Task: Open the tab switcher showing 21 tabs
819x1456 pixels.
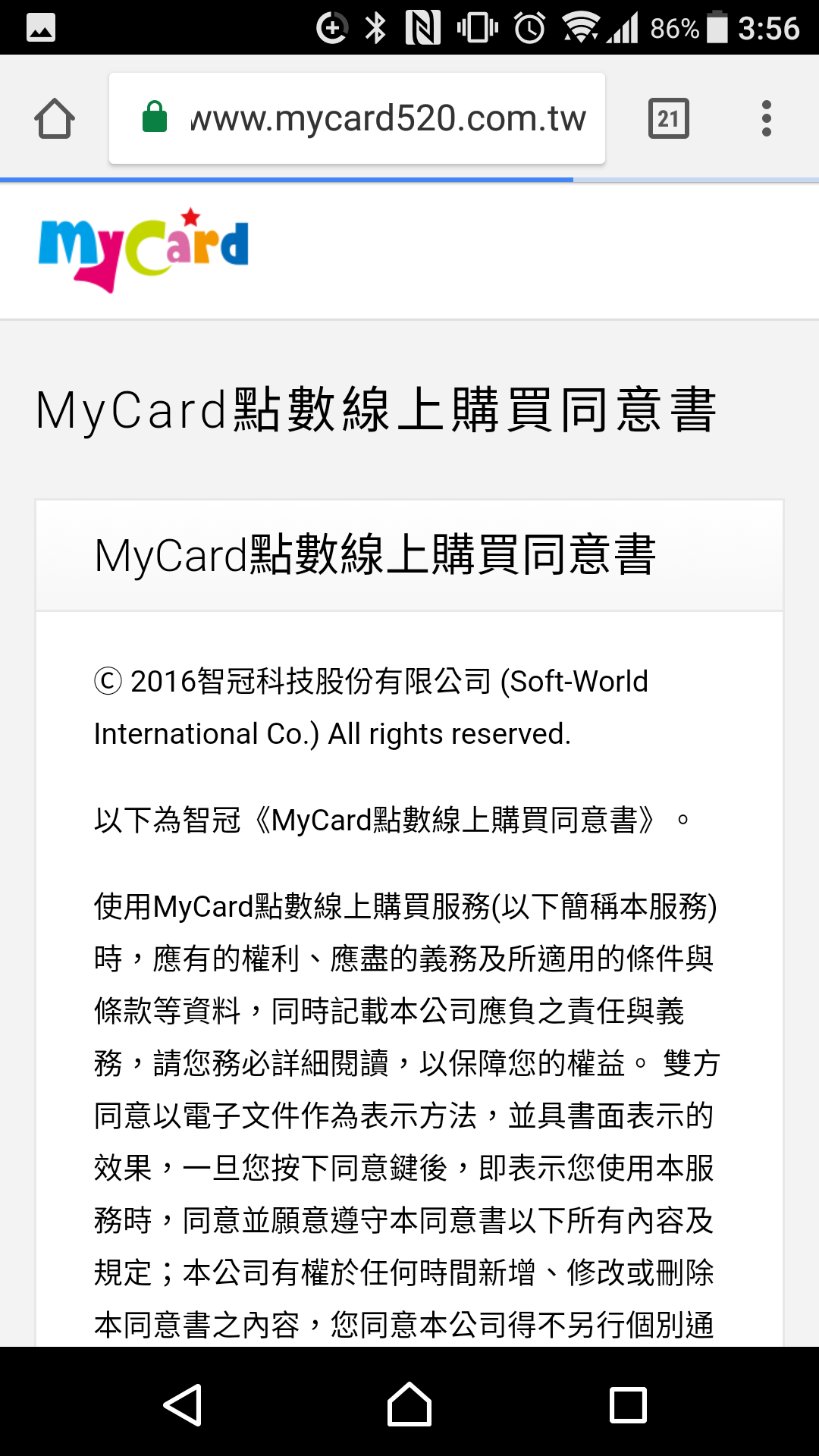Action: [x=668, y=119]
